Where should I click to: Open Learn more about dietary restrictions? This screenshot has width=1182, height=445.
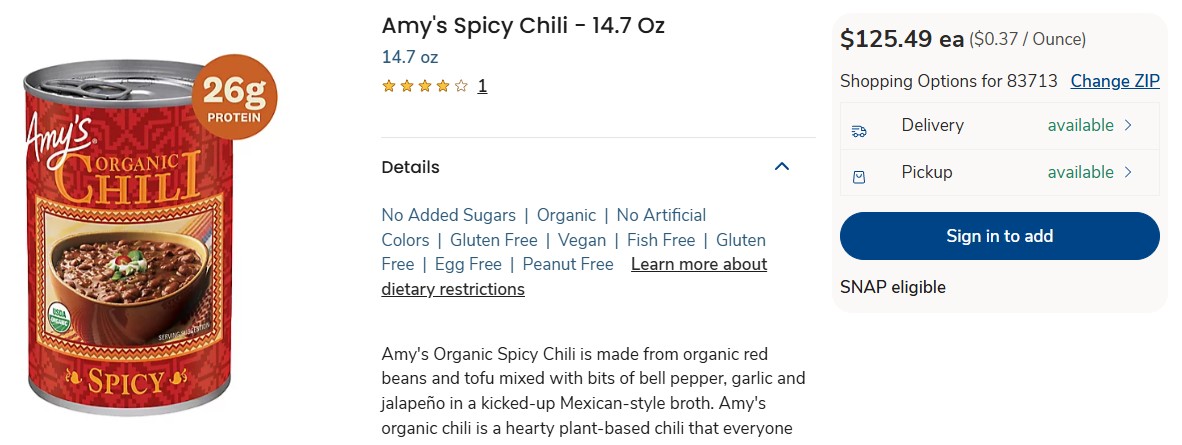(574, 277)
